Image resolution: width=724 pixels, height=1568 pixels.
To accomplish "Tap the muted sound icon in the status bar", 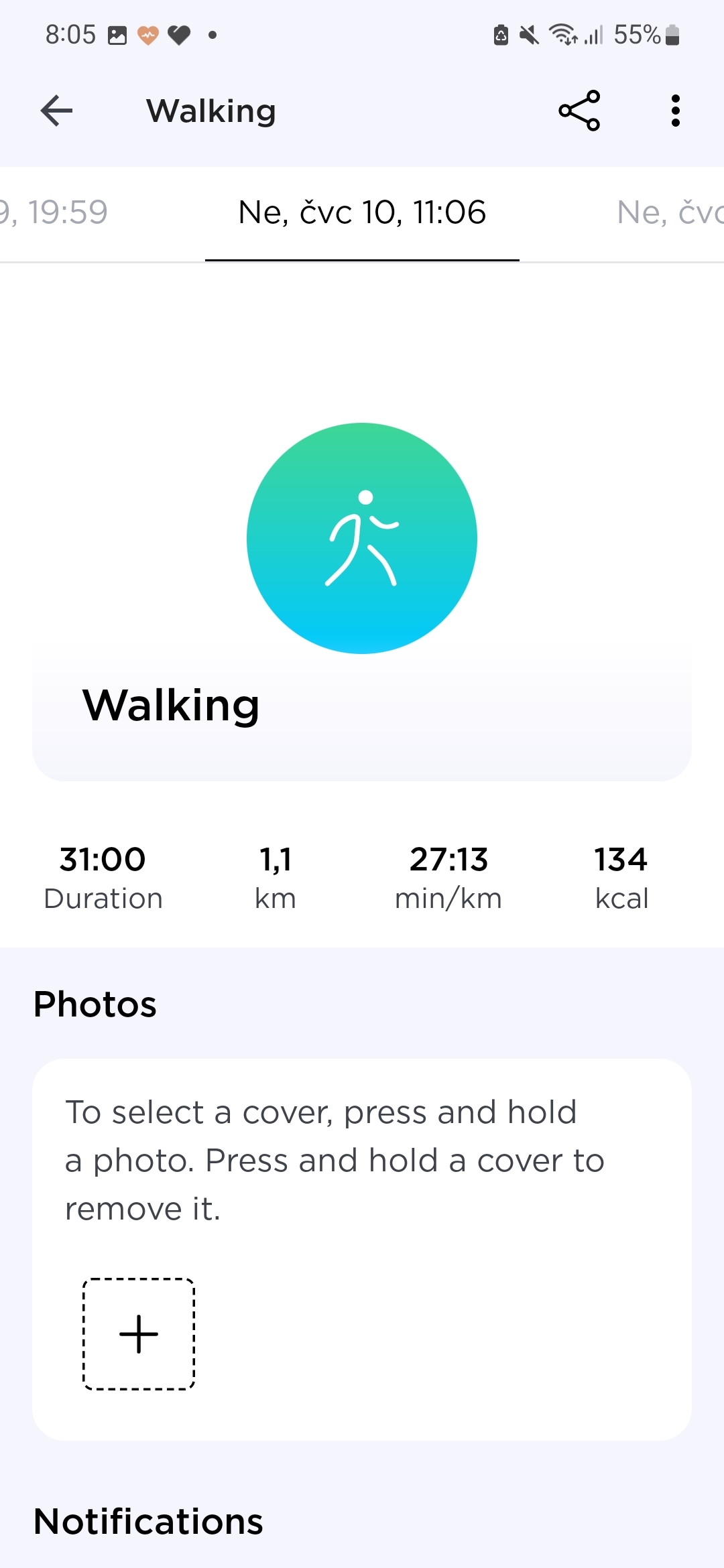I will point(526,35).
